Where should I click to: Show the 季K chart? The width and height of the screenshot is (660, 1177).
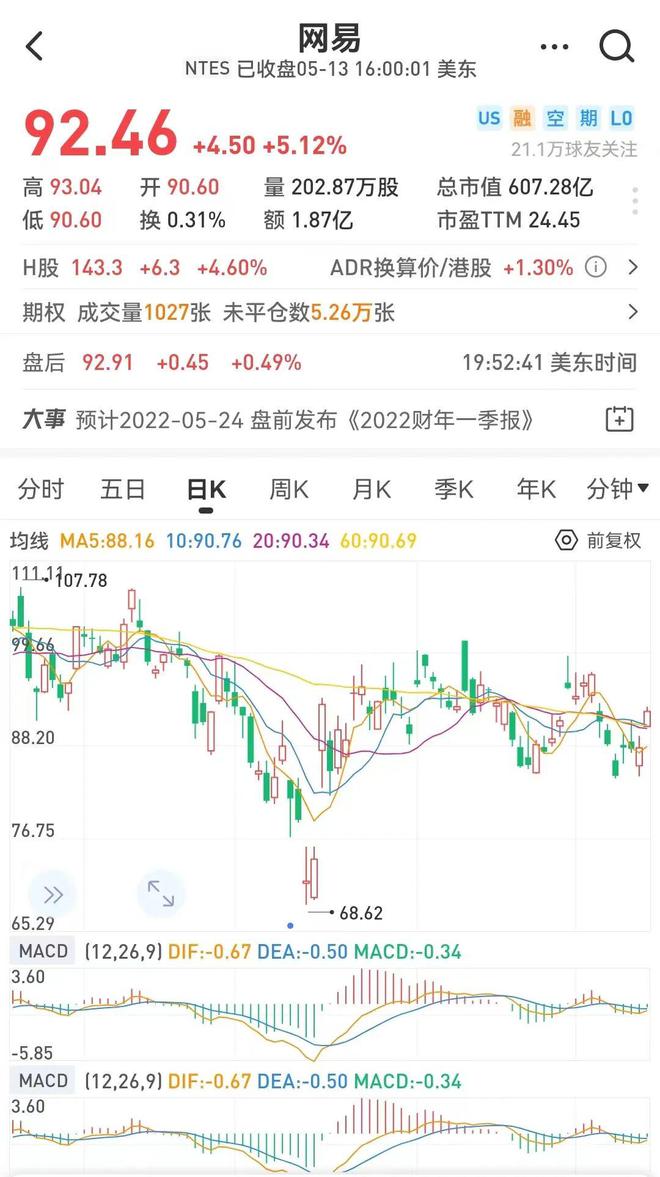pos(453,489)
